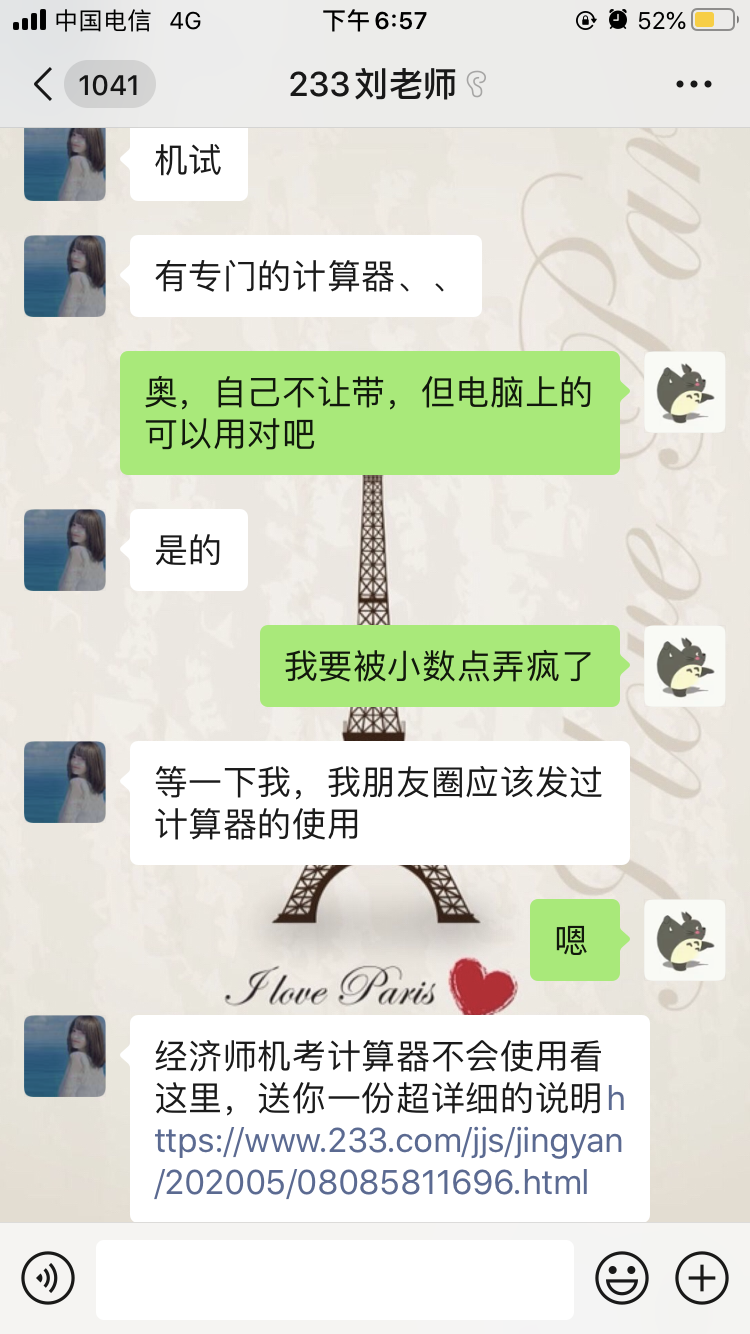Open my Totoro avatar beside the 嗯 message

coord(684,939)
